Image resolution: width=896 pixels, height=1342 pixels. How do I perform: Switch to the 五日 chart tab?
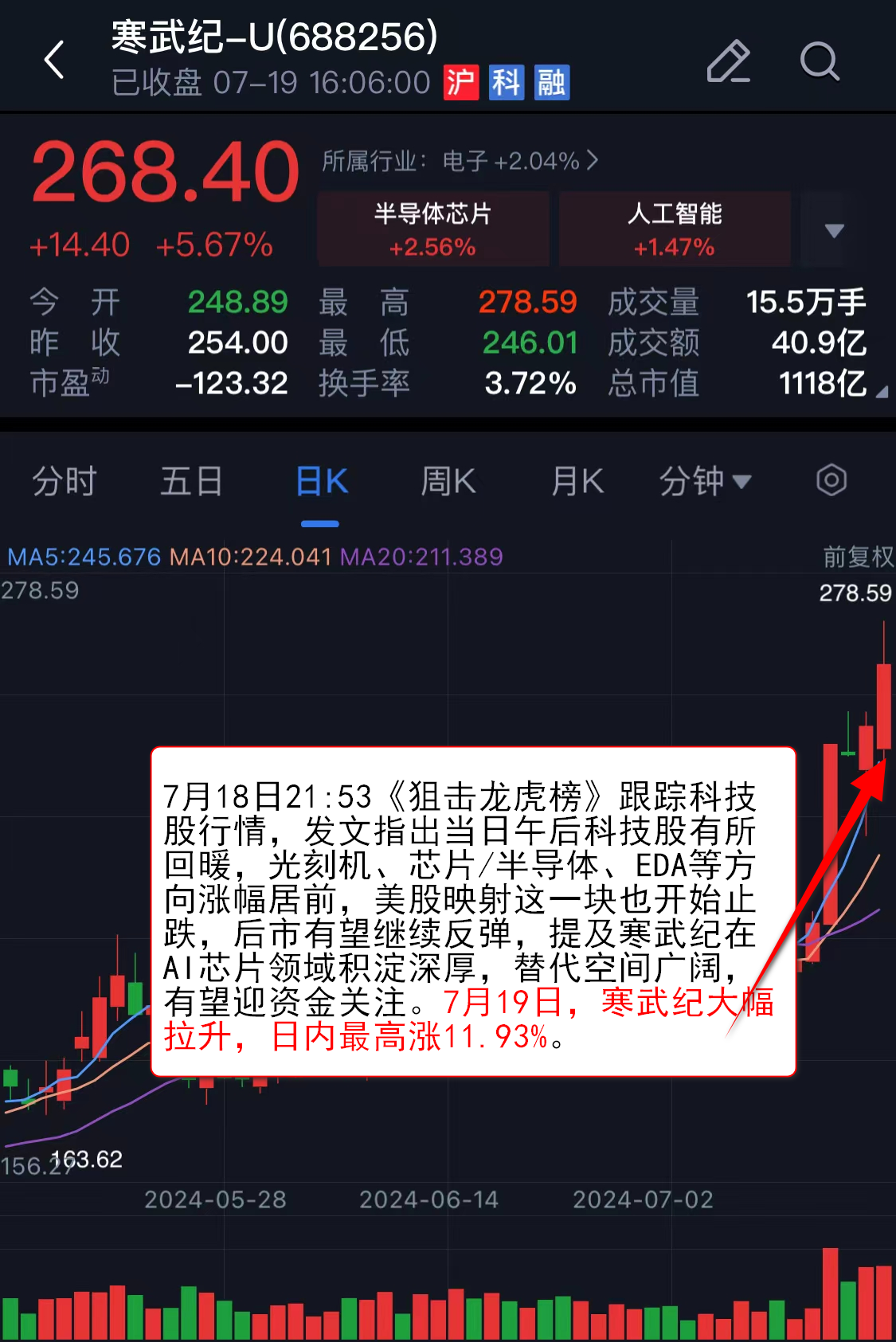pyautogui.click(x=191, y=482)
